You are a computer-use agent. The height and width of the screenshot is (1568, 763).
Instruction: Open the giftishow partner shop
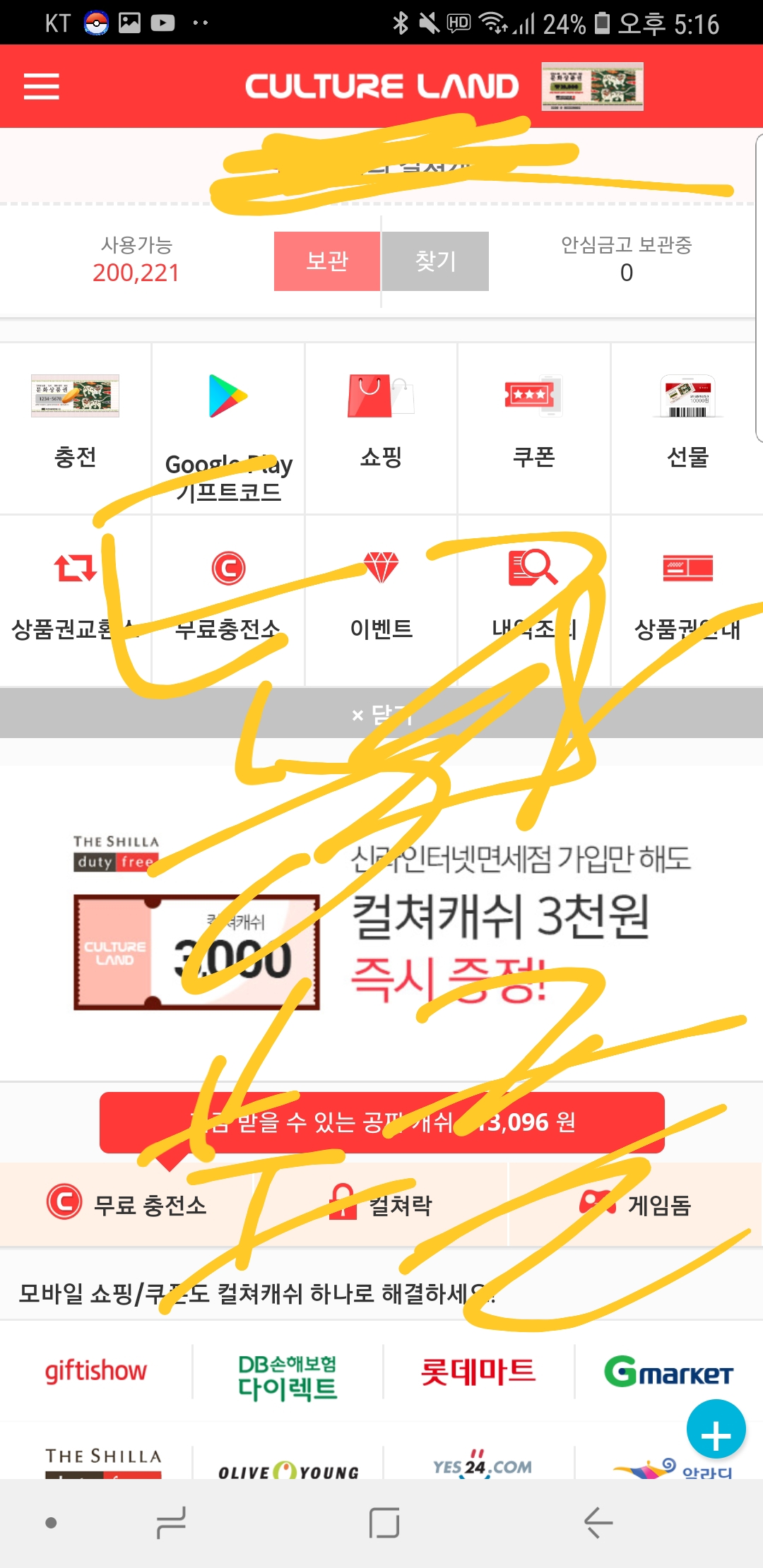[95, 1371]
